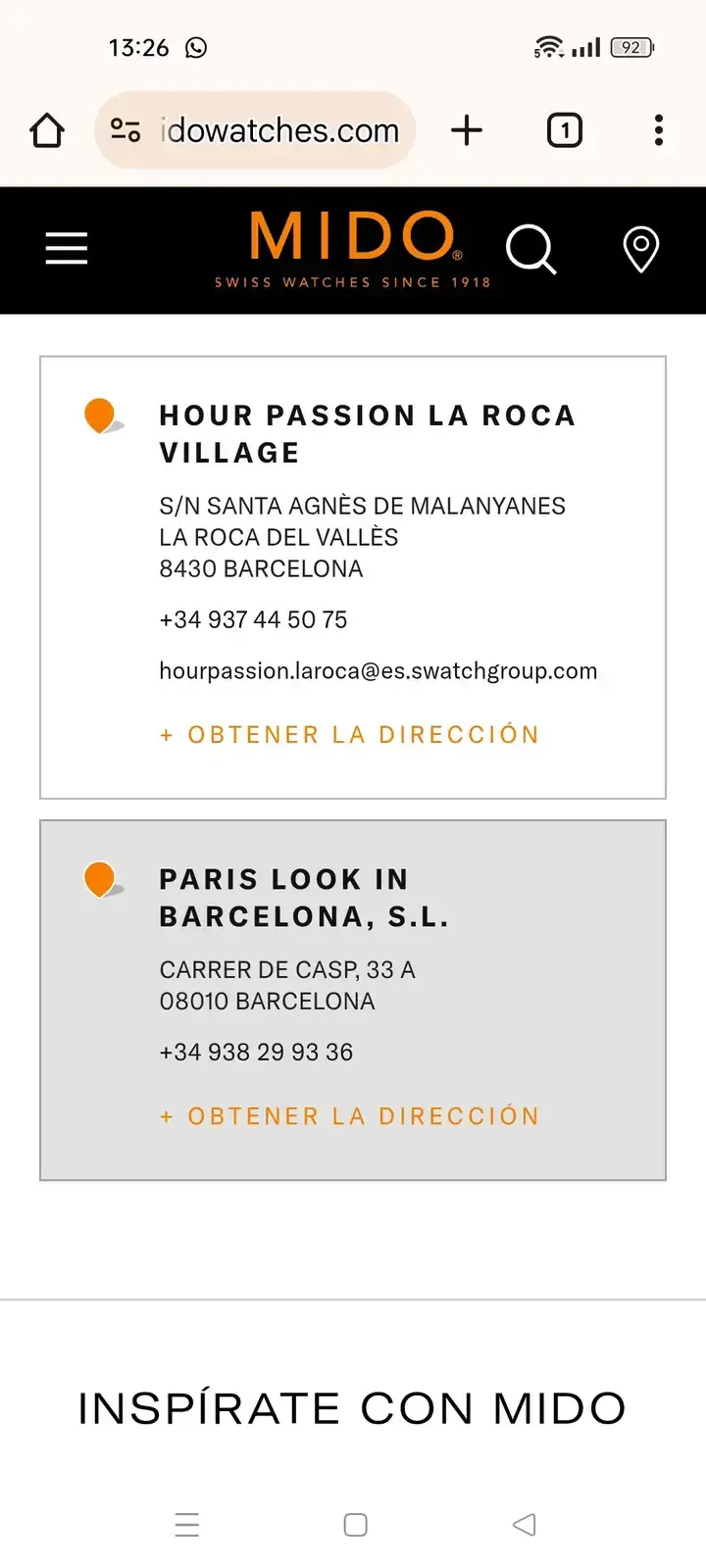Go to the browser home page
706x1568 pixels.
47,130
